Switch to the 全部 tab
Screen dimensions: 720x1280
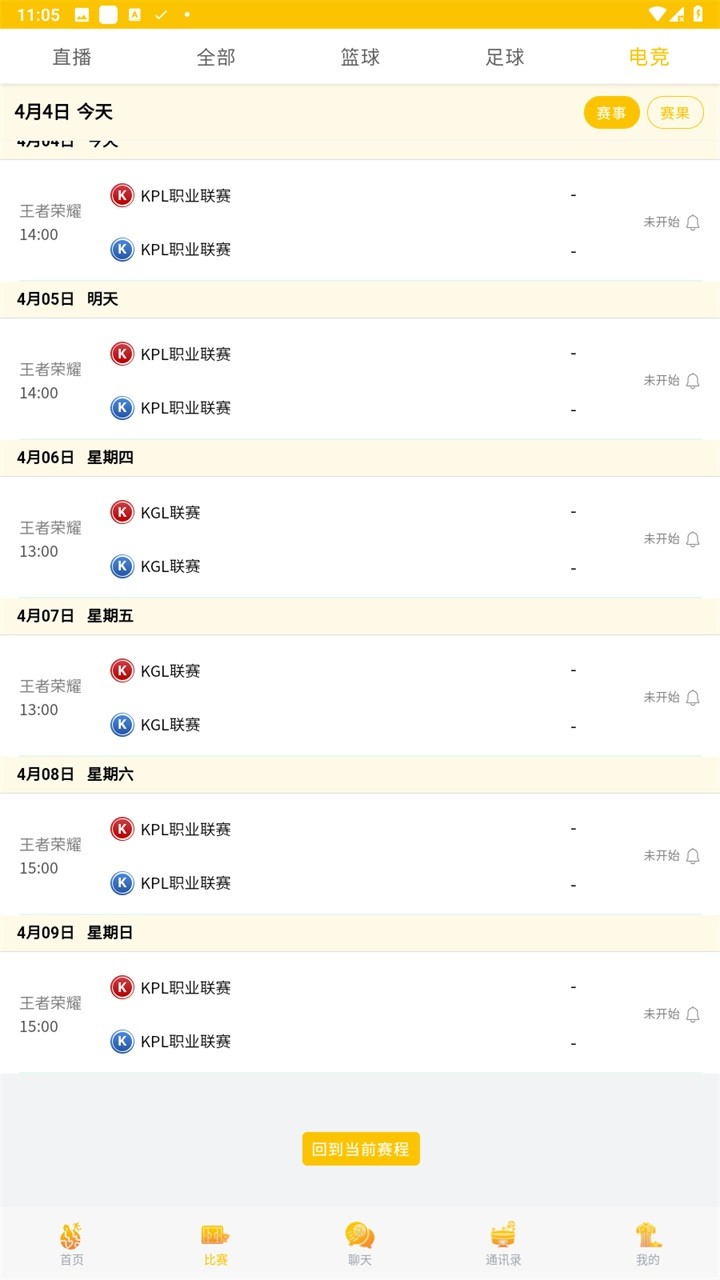pos(216,57)
